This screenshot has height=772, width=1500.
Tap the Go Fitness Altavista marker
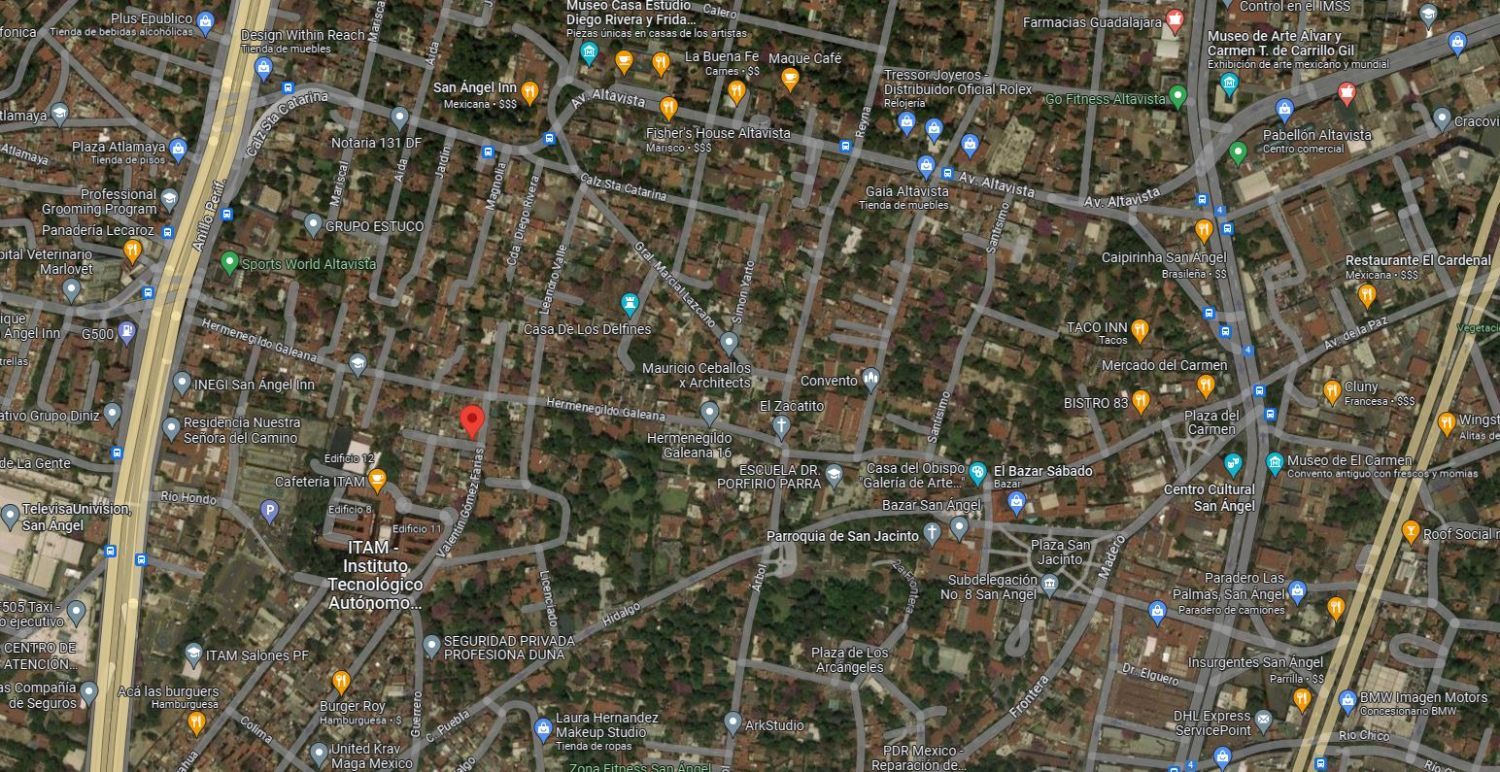coord(1178,98)
